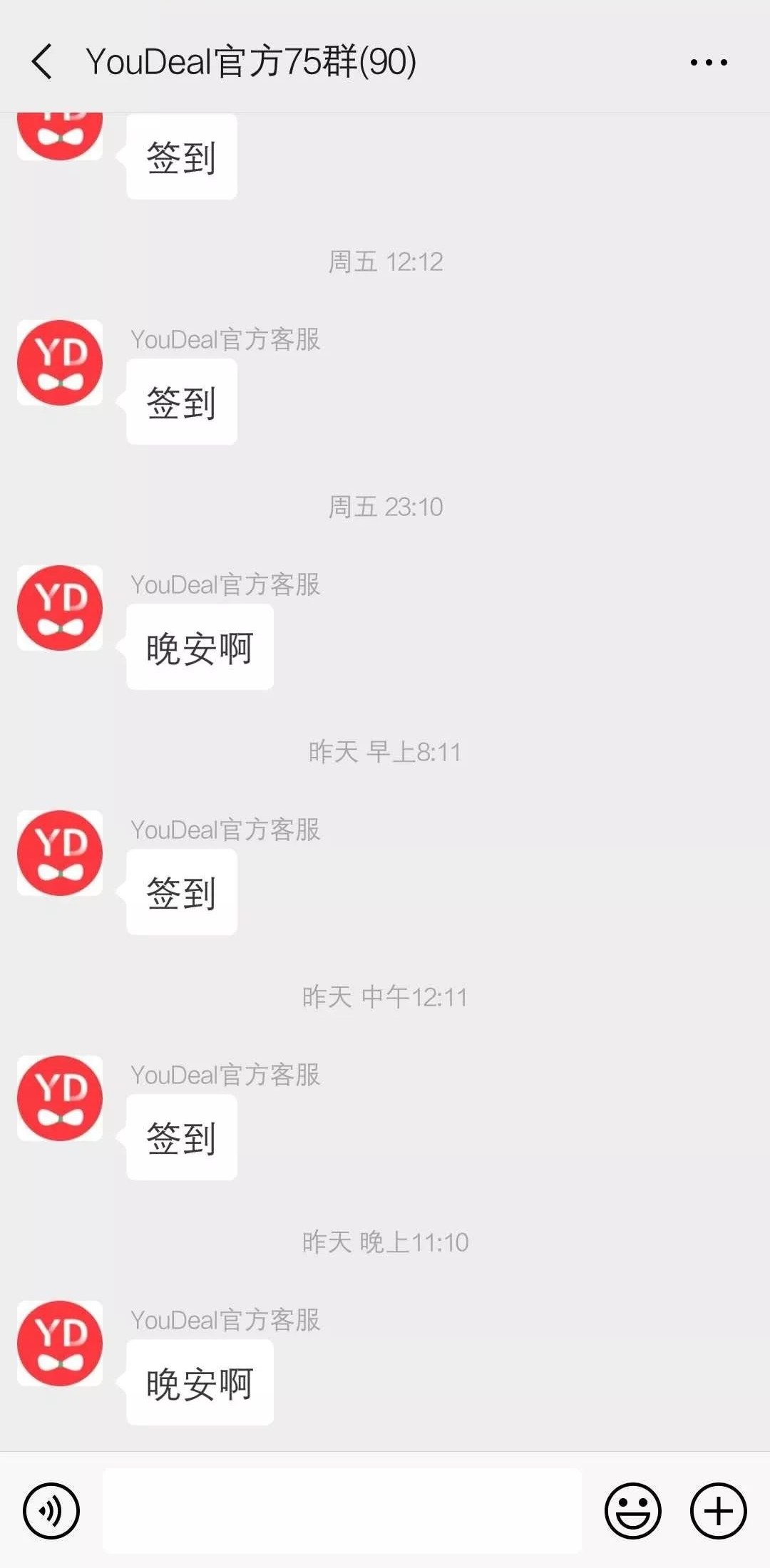Open sender avatar of the 周五 23:10 message

click(x=60, y=608)
